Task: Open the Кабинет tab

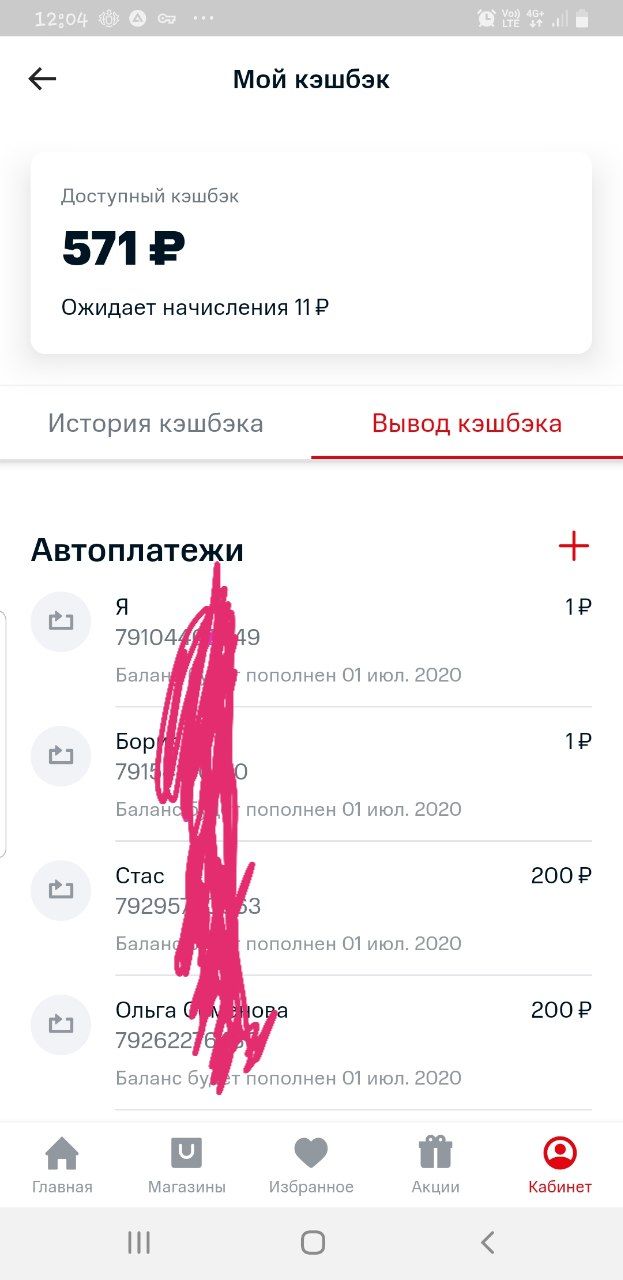Action: click(560, 1165)
